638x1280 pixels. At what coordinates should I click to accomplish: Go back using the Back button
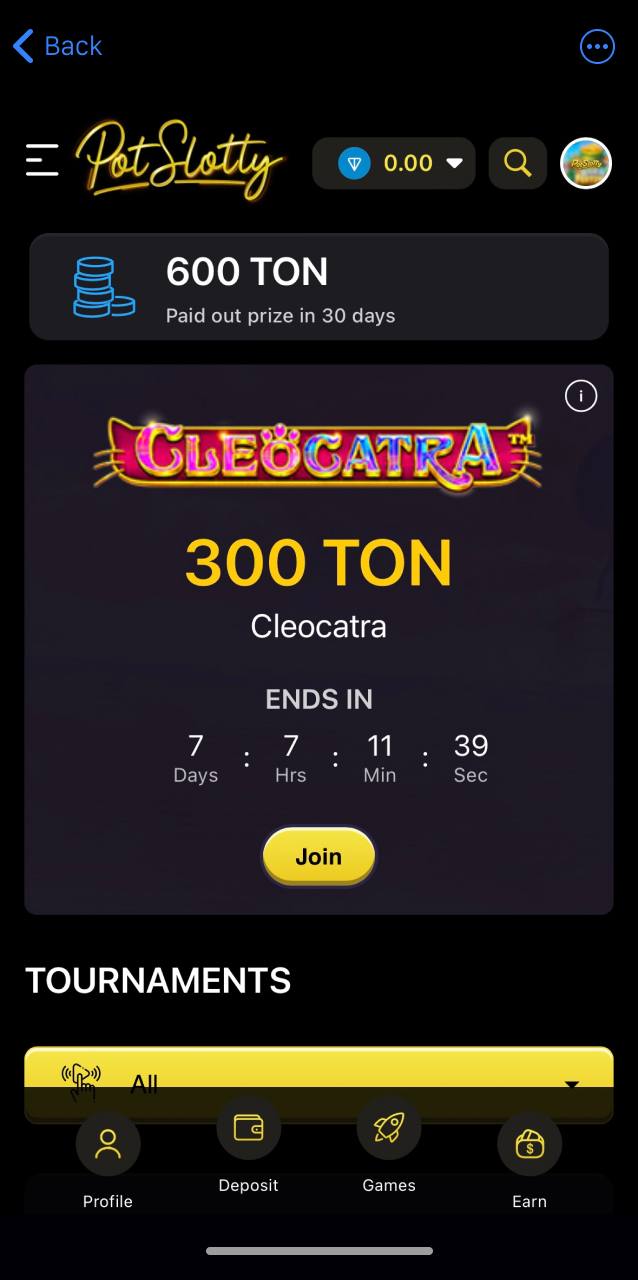coord(58,46)
